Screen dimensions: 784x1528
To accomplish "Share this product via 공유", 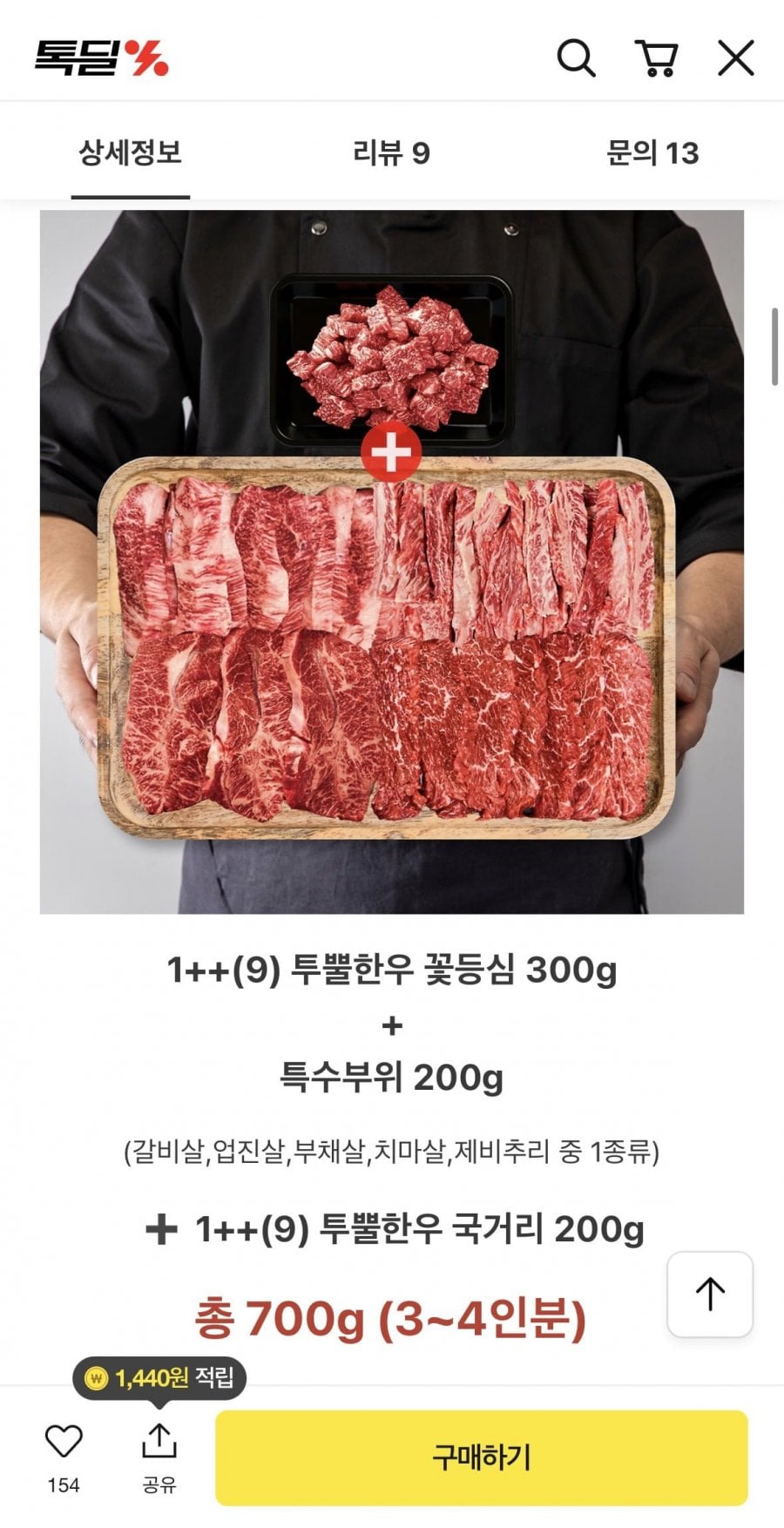I will pyautogui.click(x=159, y=1450).
